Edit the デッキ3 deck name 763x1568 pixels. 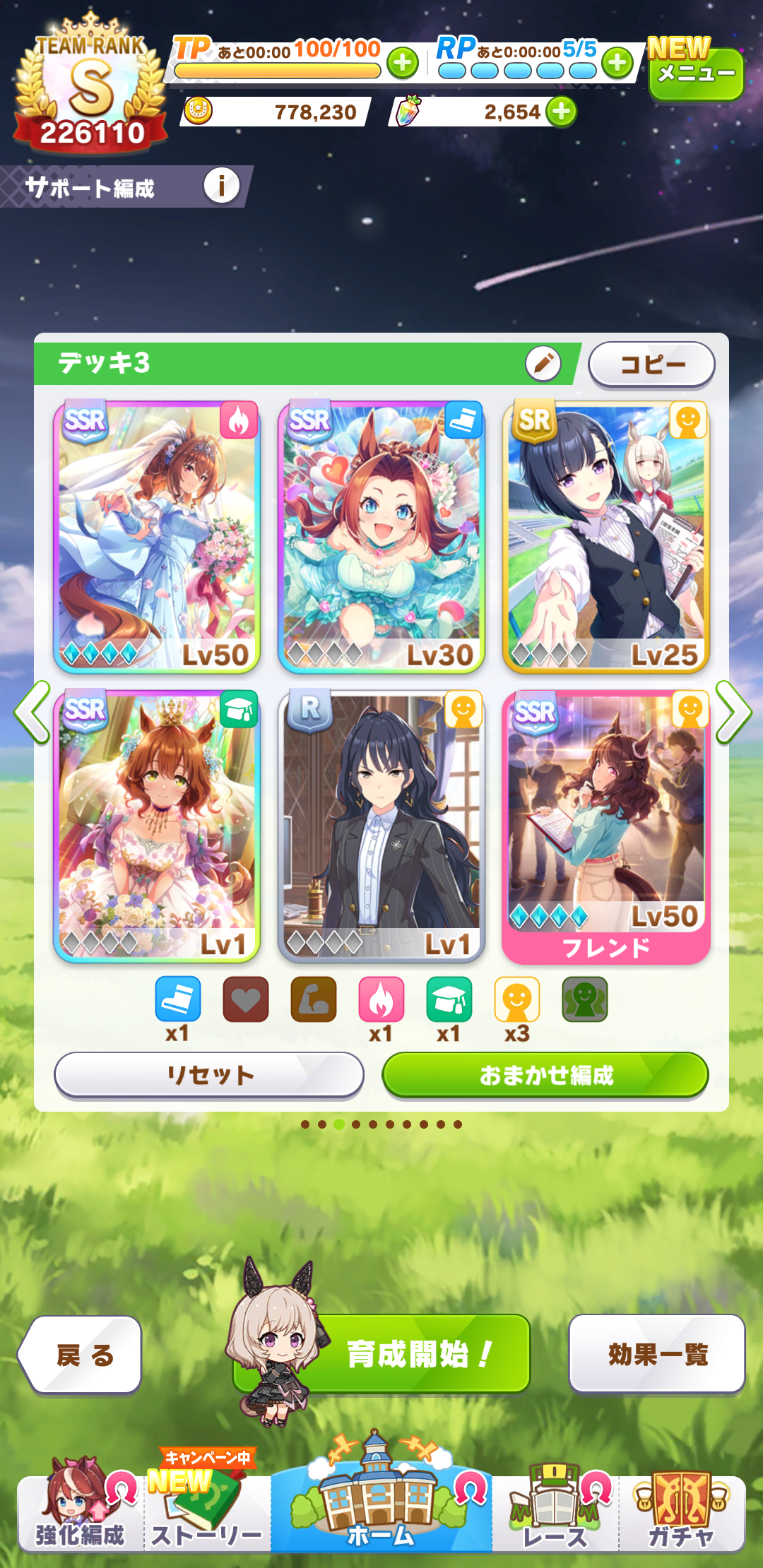click(543, 364)
